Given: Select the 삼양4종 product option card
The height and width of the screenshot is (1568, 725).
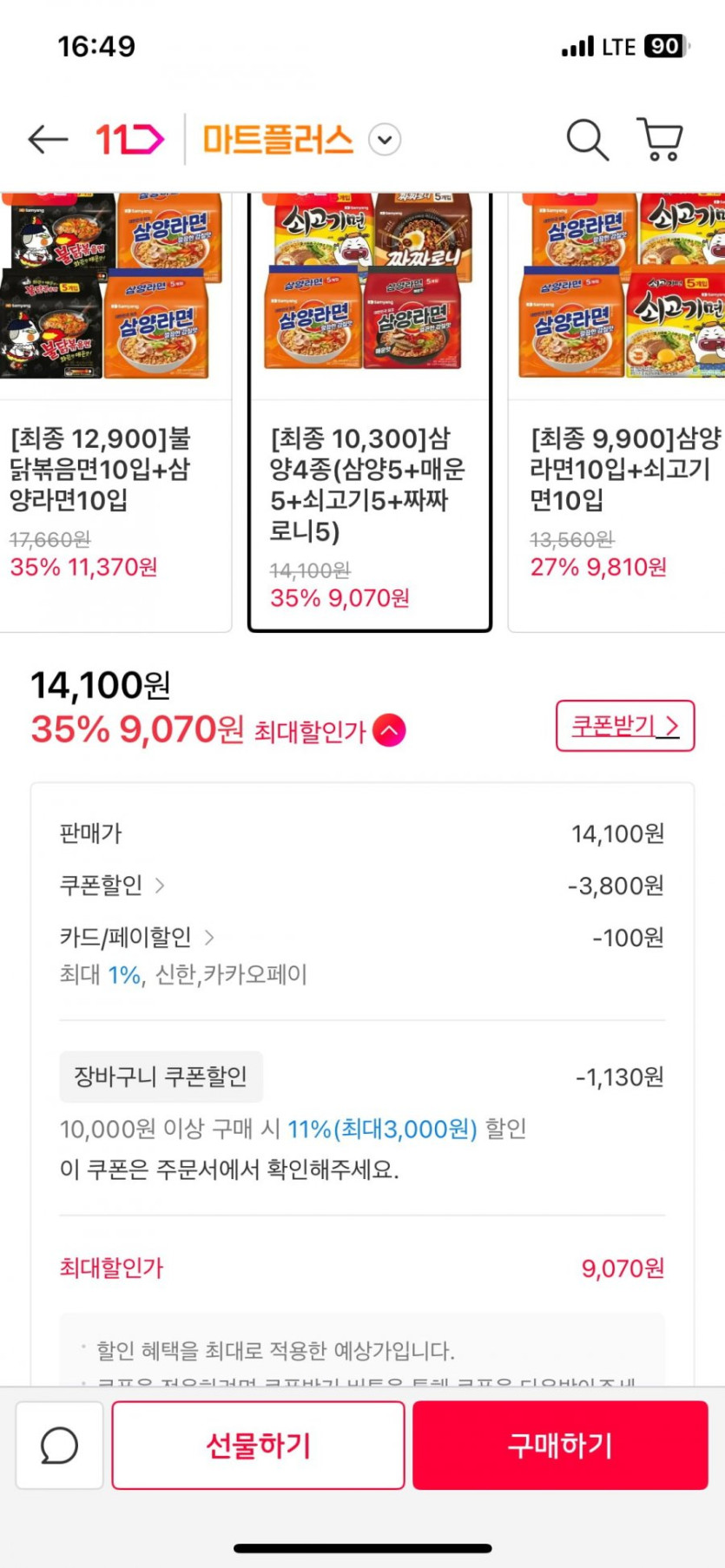Looking at the screenshot, I should (x=369, y=408).
